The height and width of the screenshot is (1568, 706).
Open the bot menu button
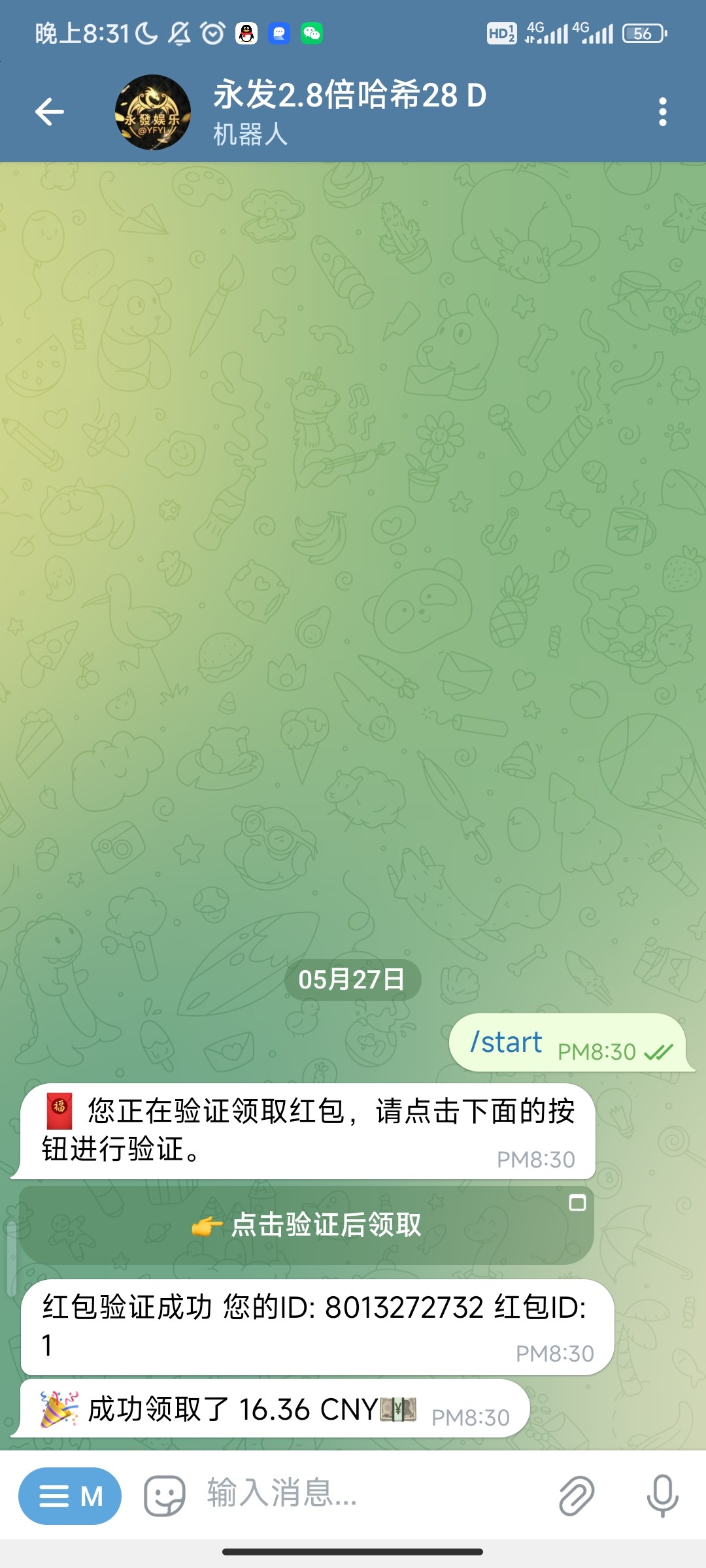click(70, 1495)
